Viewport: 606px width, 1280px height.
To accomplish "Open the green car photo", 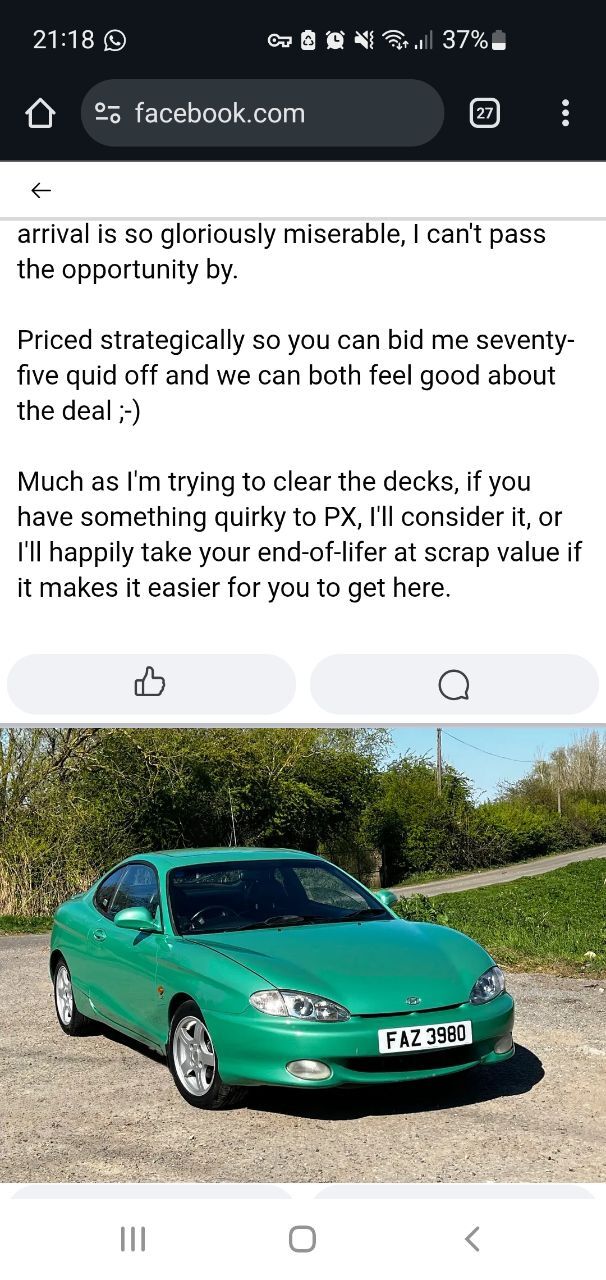I will (x=303, y=955).
